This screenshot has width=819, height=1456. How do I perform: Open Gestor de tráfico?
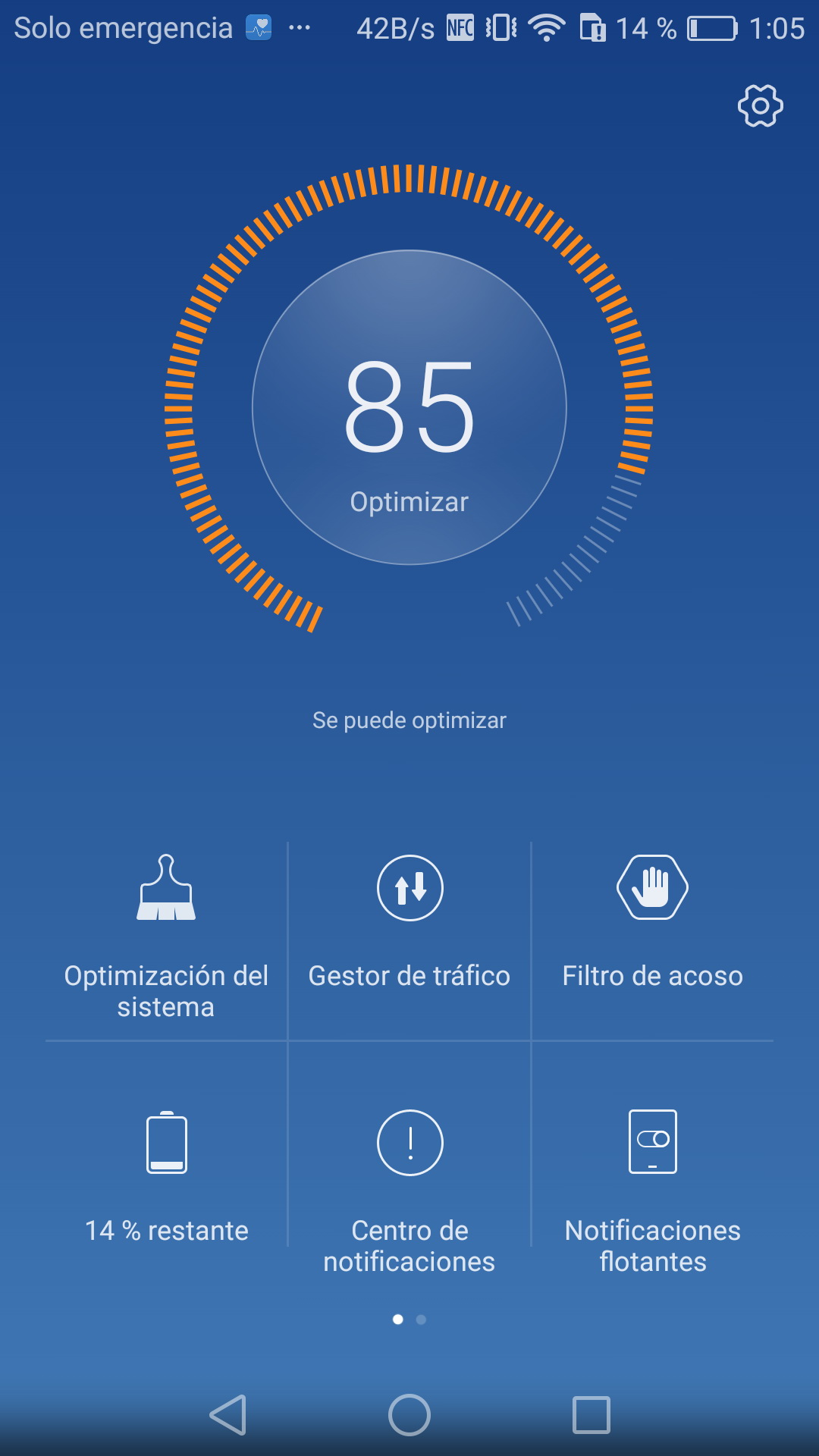tap(409, 939)
